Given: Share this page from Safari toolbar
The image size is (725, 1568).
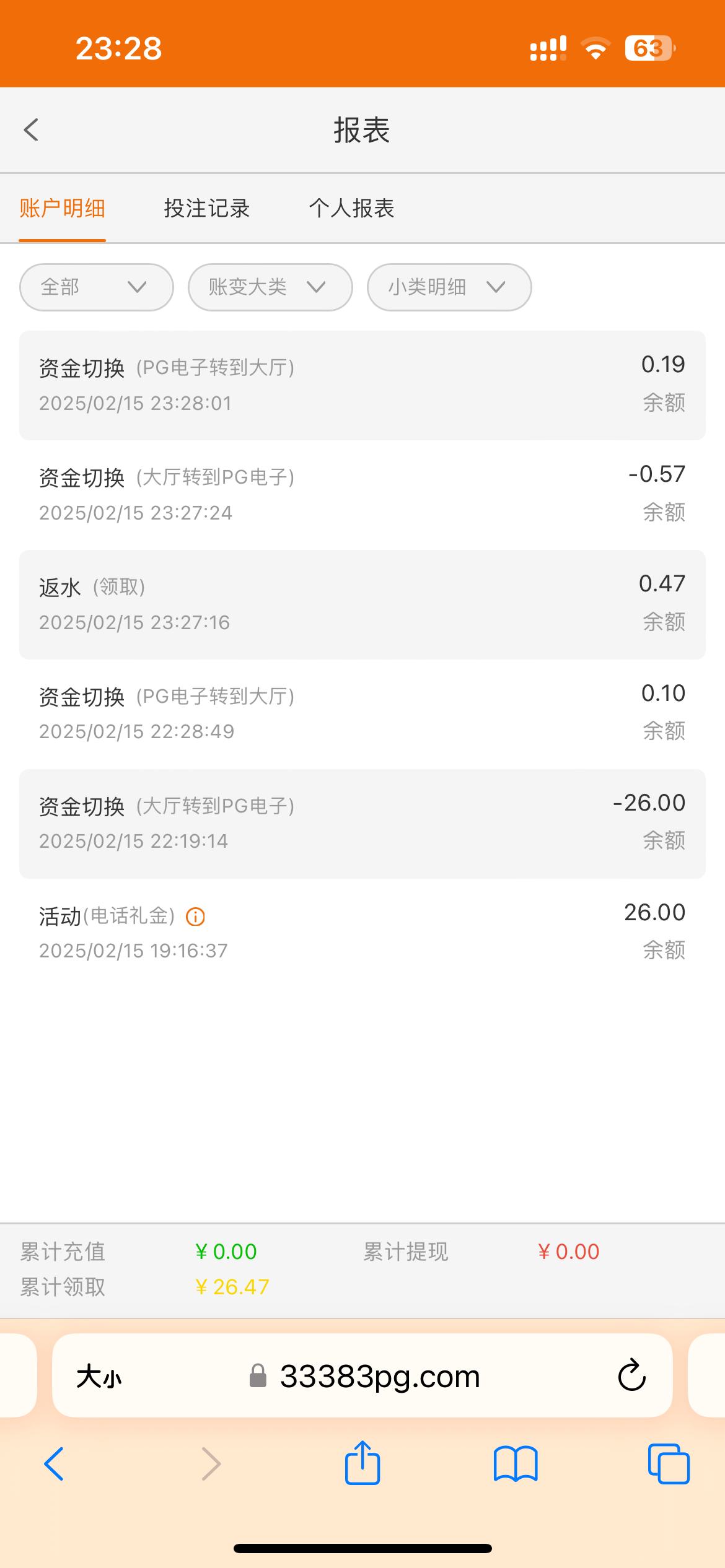Looking at the screenshot, I should click(x=362, y=1463).
